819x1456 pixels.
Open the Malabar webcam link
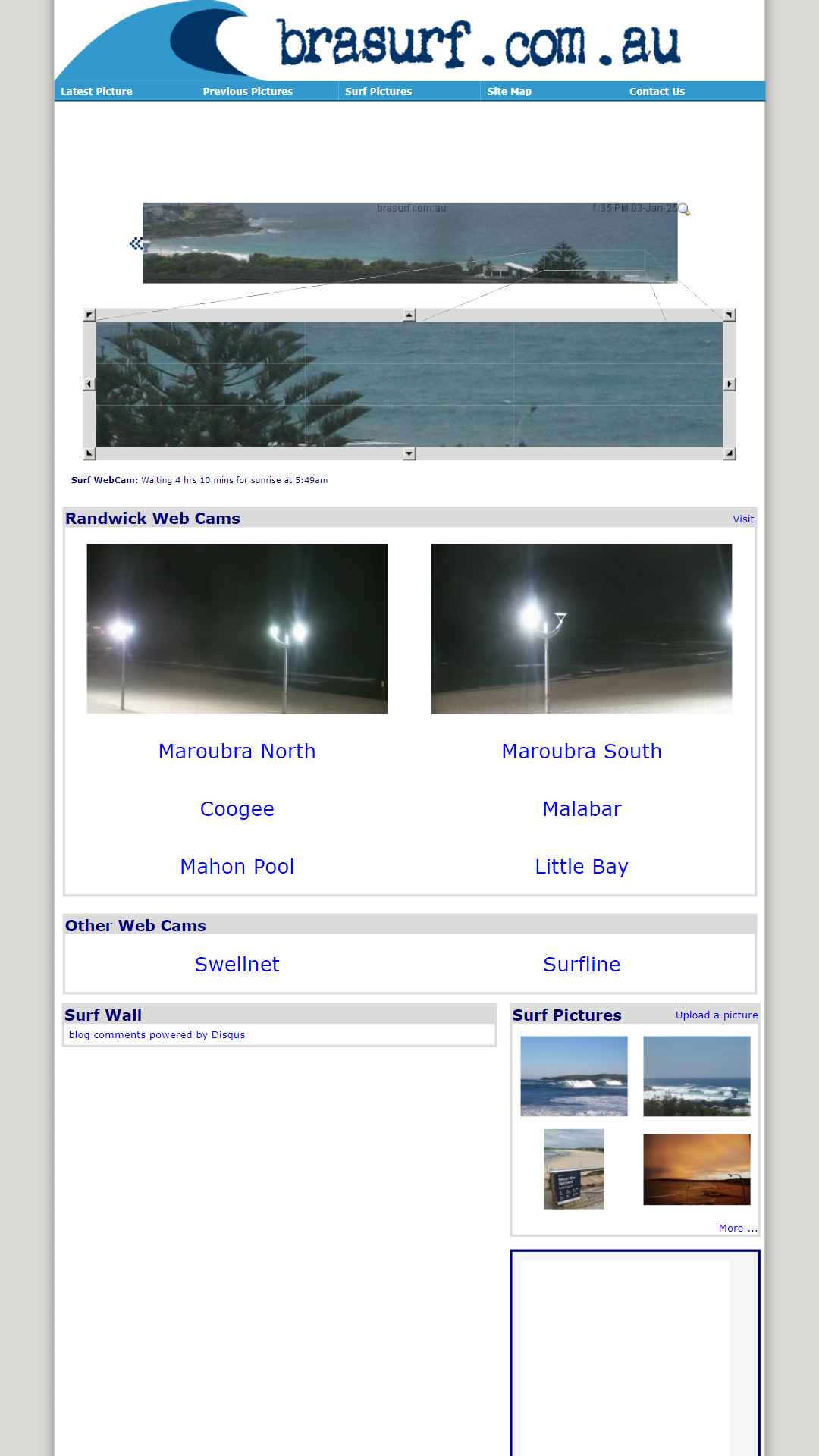[581, 808]
